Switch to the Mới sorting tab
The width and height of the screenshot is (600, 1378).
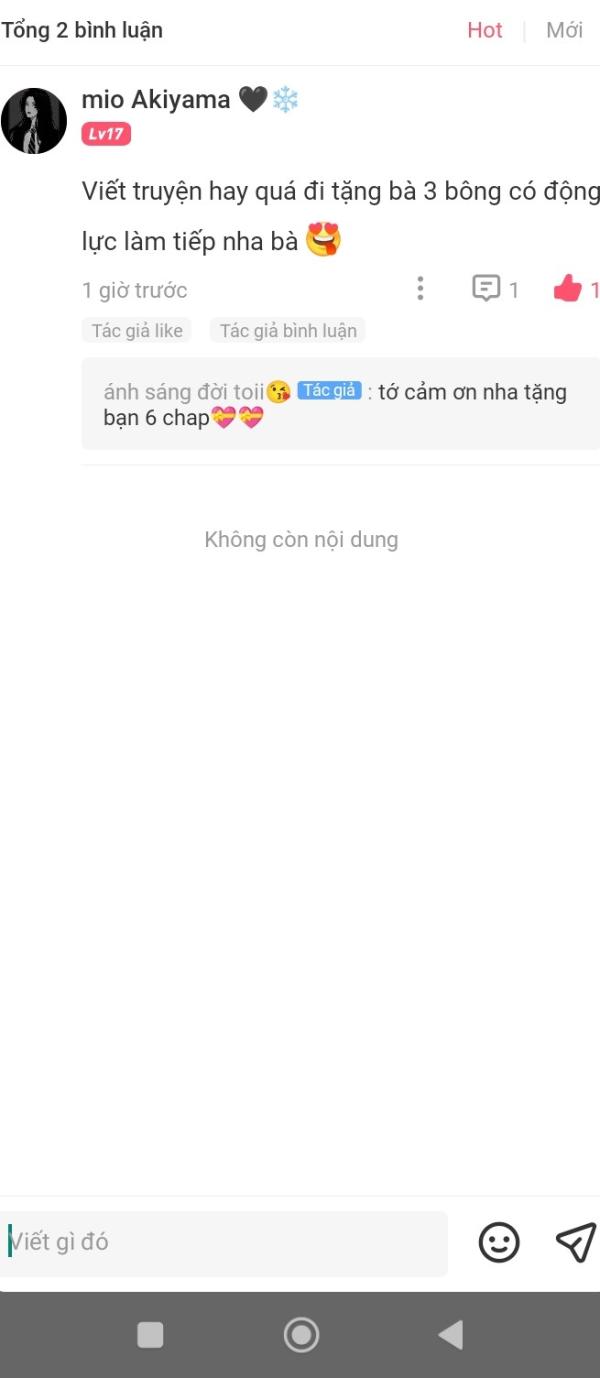click(564, 31)
